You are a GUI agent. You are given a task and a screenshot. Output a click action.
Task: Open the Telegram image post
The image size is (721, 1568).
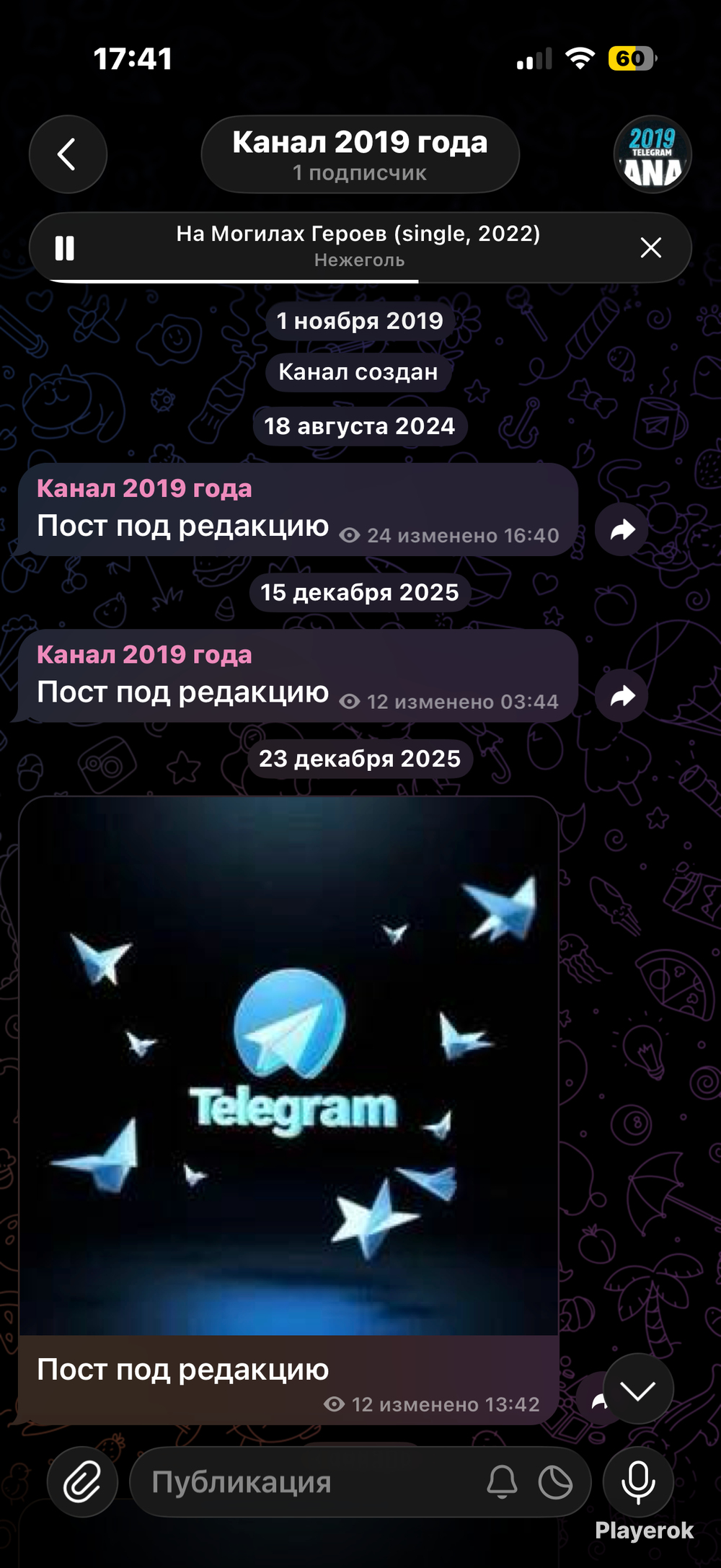[288, 1066]
